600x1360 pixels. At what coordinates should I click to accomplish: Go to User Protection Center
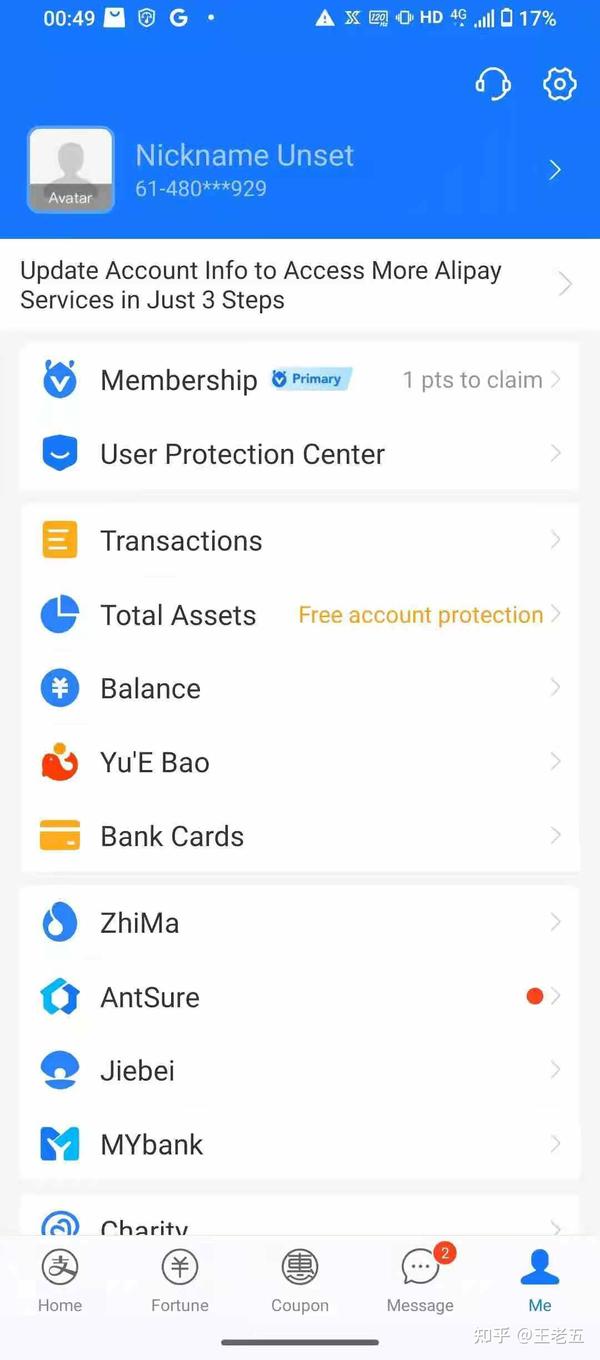[298, 454]
